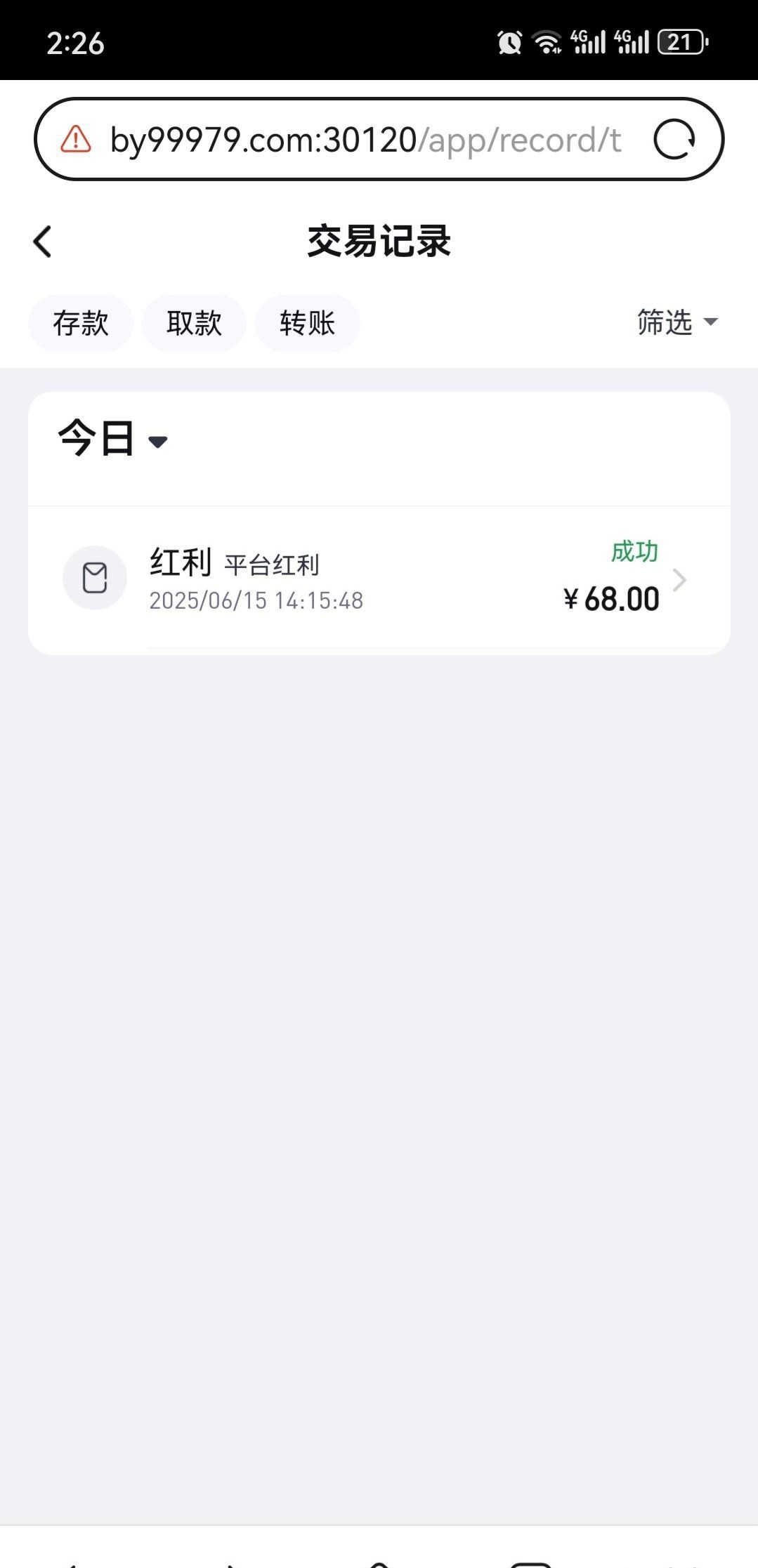The image size is (758, 1568).
Task: Show 转账 transactions
Action: point(307,323)
